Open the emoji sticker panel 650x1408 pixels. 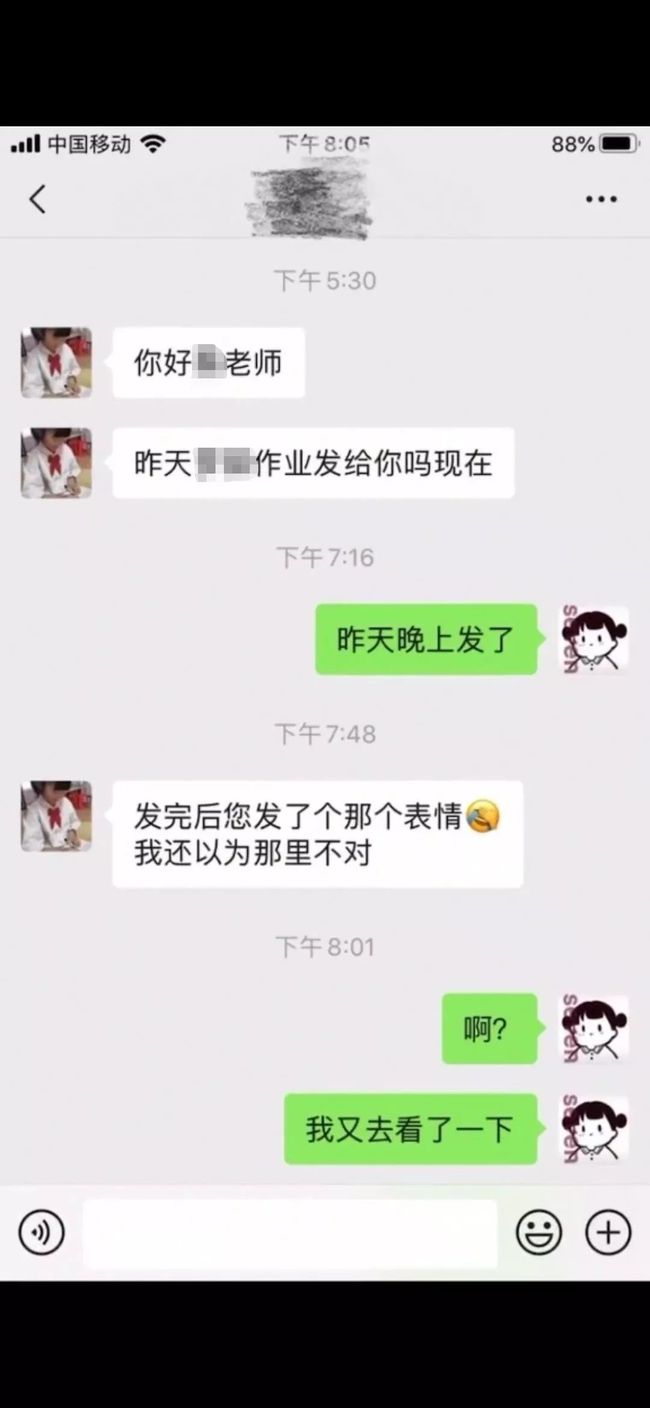tap(539, 1233)
